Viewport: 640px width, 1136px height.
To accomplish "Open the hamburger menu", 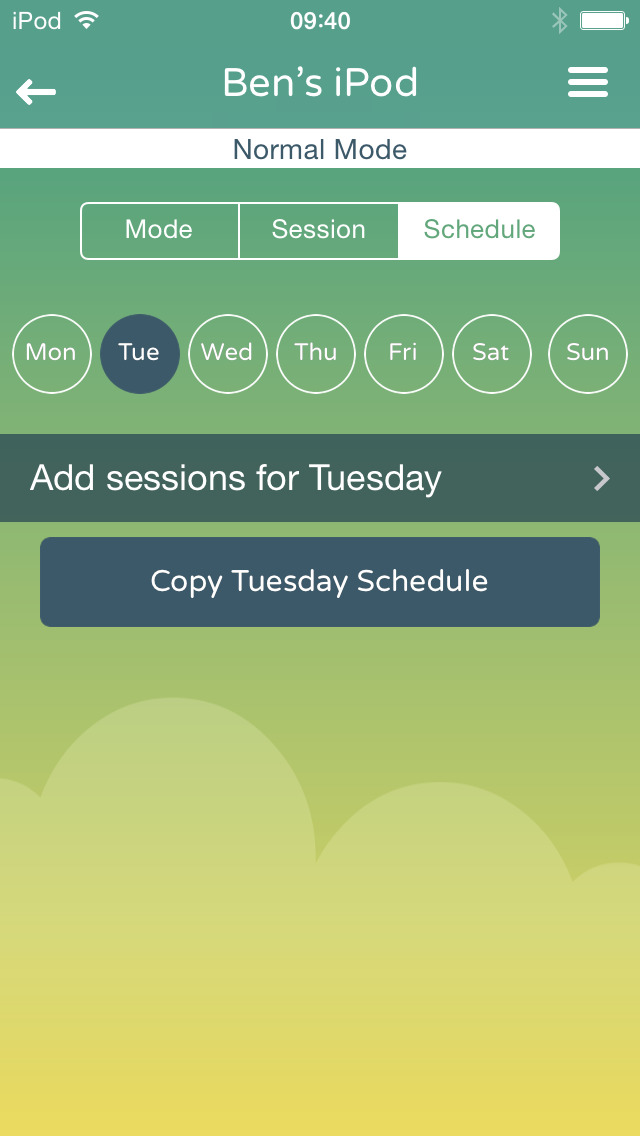I will pos(588,82).
